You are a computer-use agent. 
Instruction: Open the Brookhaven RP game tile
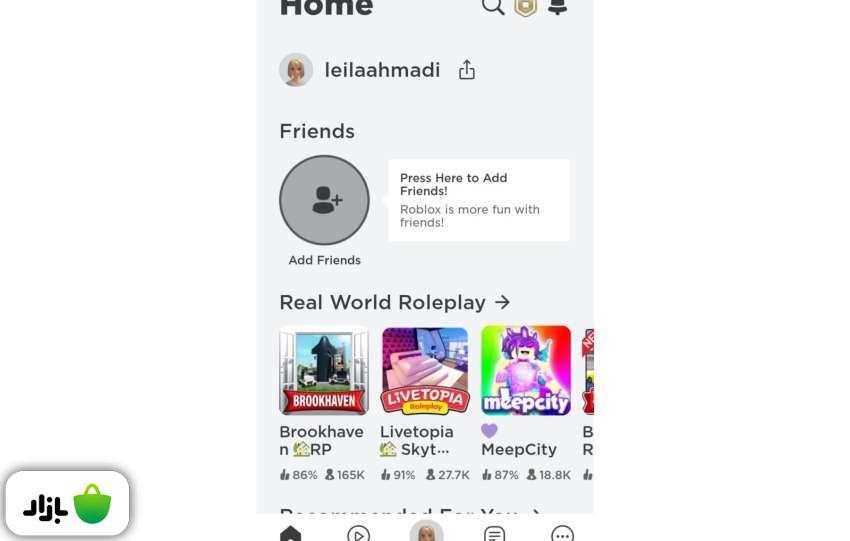tap(324, 370)
